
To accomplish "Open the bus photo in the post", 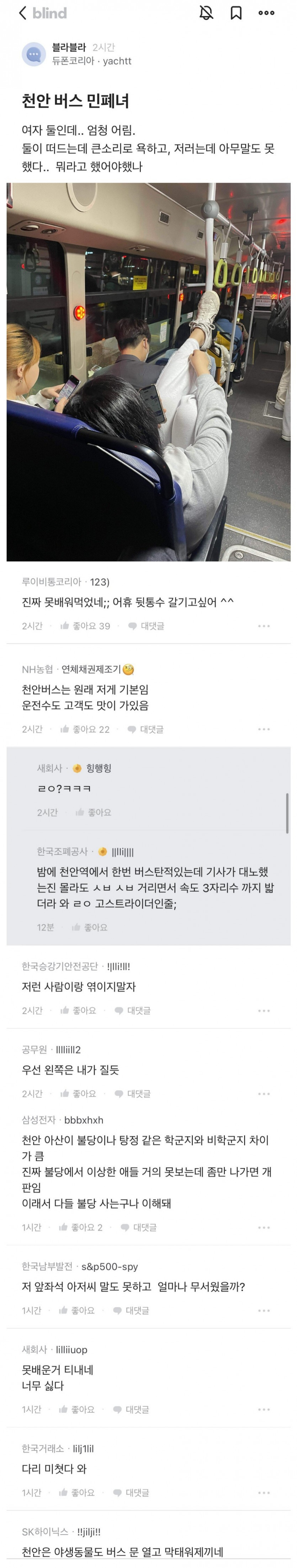I will (149, 371).
